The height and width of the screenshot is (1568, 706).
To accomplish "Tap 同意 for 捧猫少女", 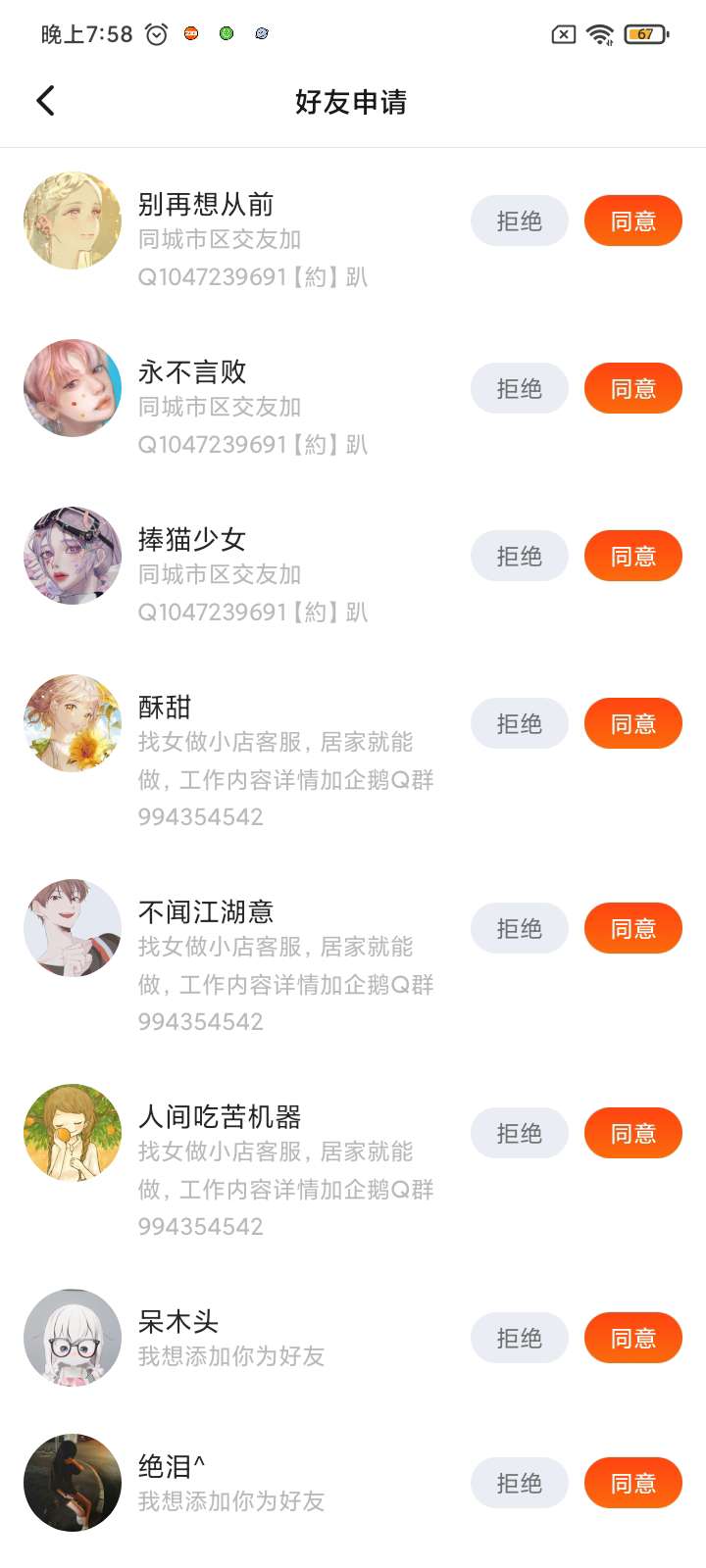I will click(633, 556).
